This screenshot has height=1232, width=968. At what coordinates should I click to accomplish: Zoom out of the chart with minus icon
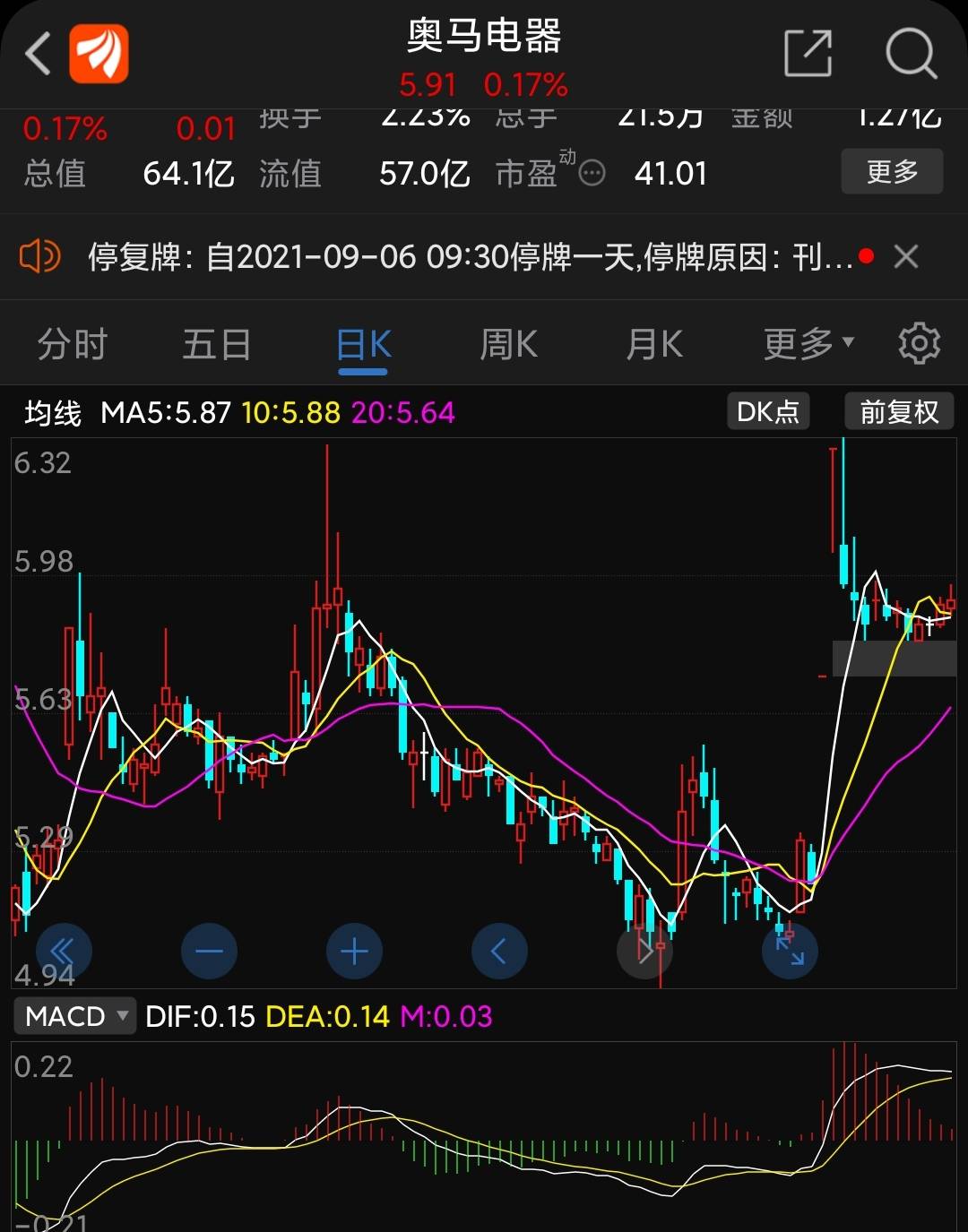coord(209,952)
